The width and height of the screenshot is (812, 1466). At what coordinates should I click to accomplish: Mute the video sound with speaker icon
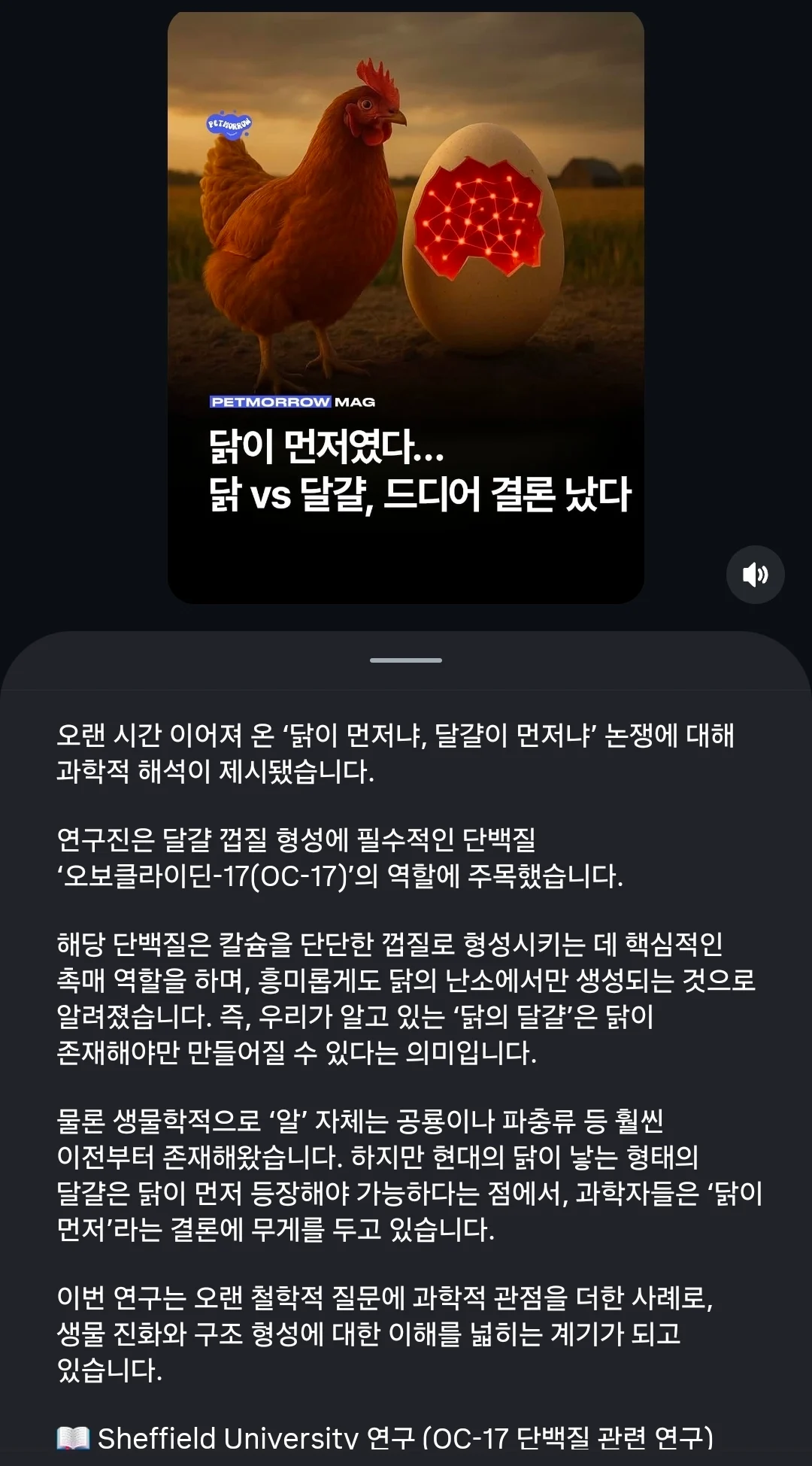pyautogui.click(x=755, y=575)
